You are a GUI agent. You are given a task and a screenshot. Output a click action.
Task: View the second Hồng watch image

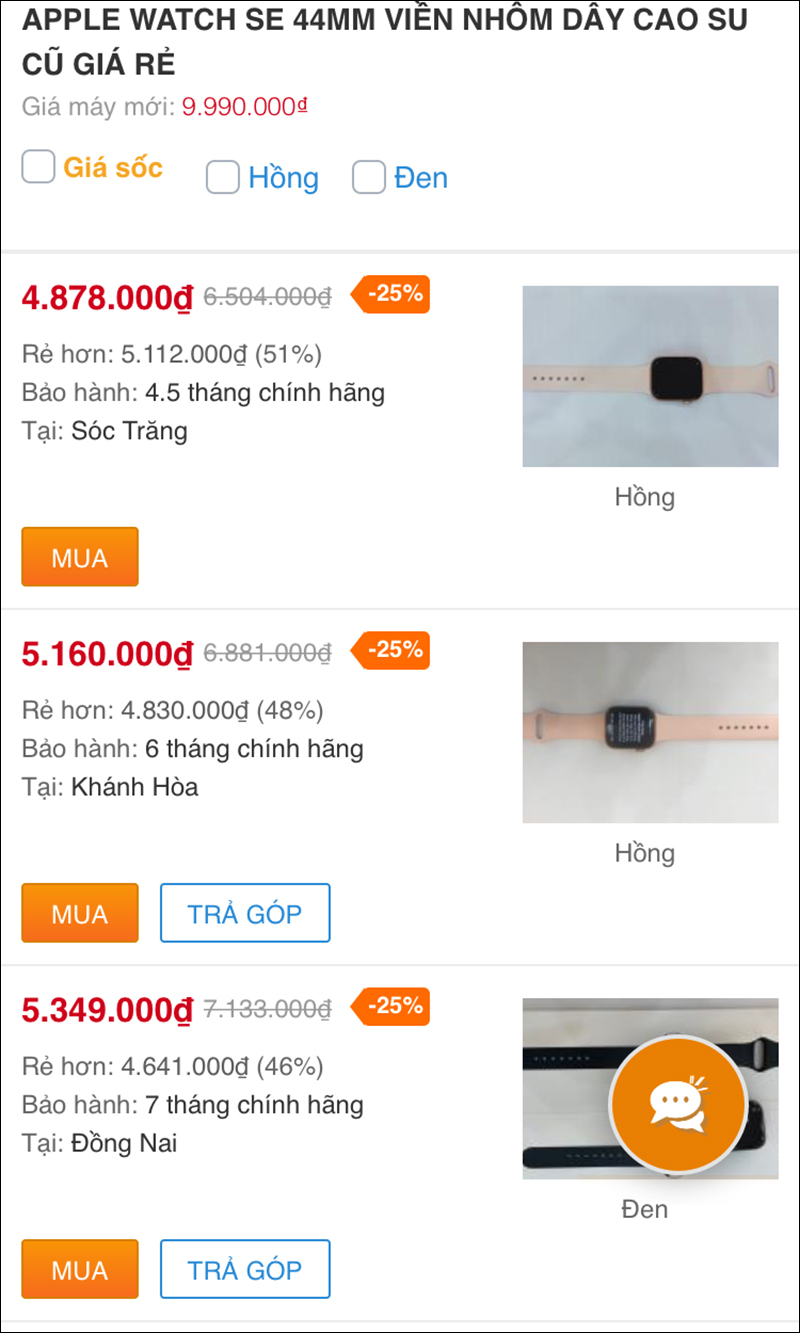[649, 731]
